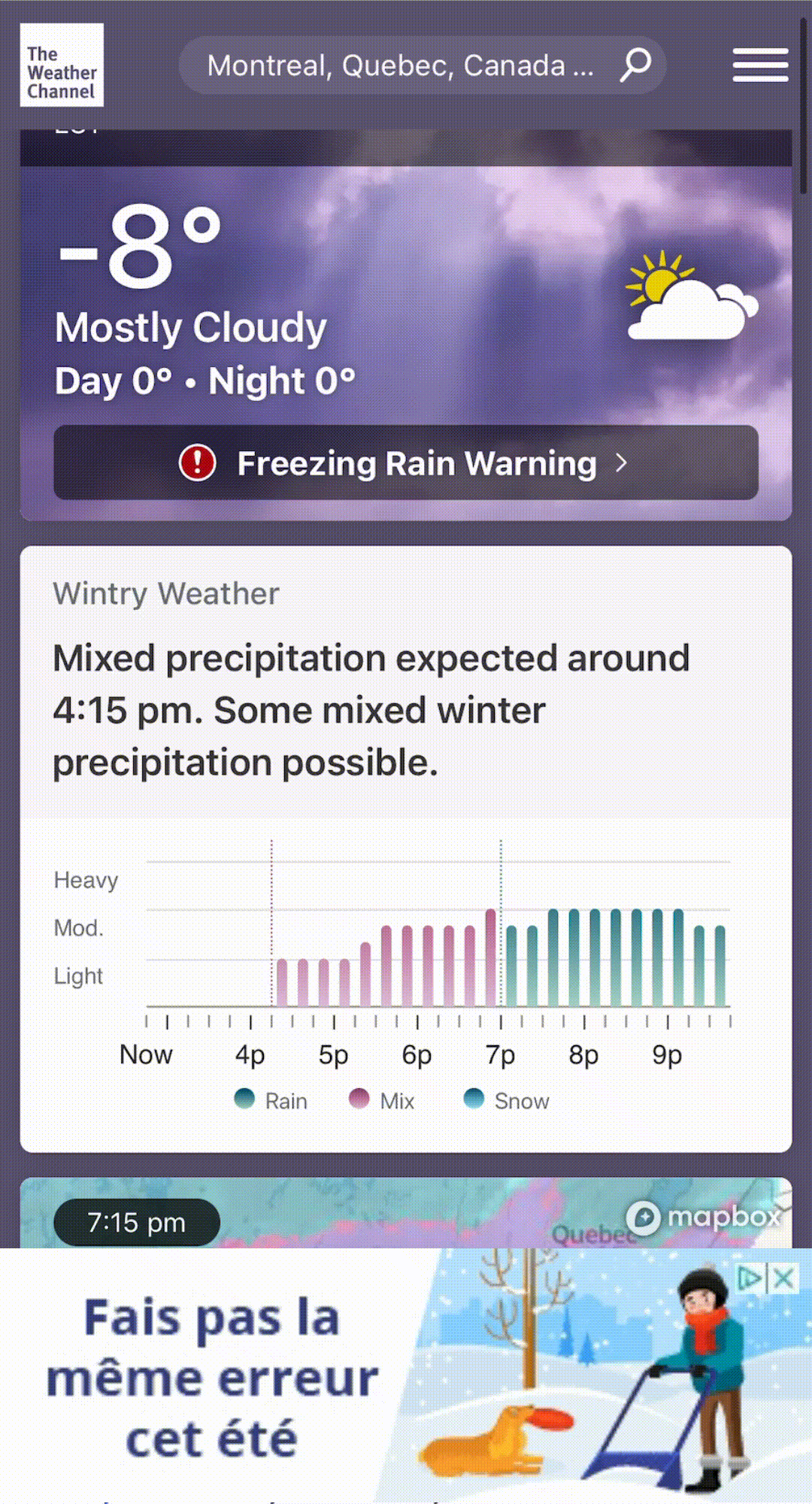The width and height of the screenshot is (812, 1504).
Task: View the Freezing Rain Warning alert
Action: pos(406,462)
